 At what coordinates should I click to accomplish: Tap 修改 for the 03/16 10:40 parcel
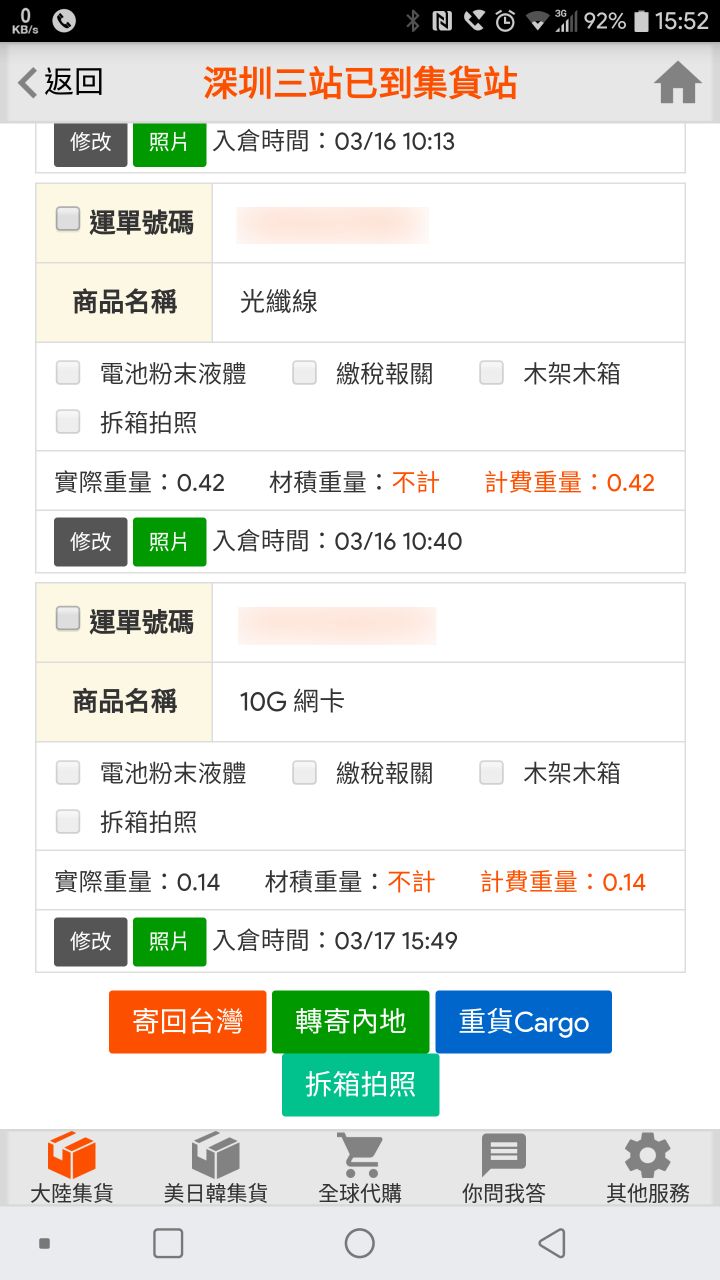[x=91, y=542]
